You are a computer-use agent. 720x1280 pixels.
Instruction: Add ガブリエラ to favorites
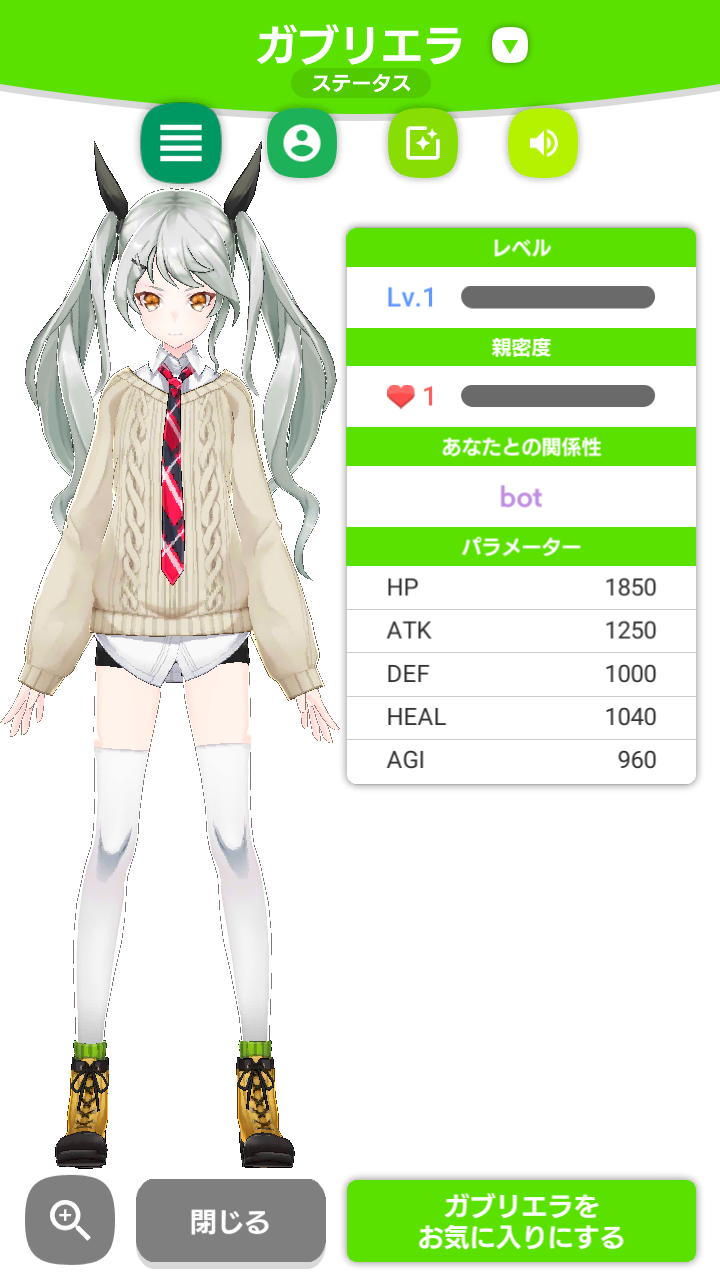coord(521,1221)
